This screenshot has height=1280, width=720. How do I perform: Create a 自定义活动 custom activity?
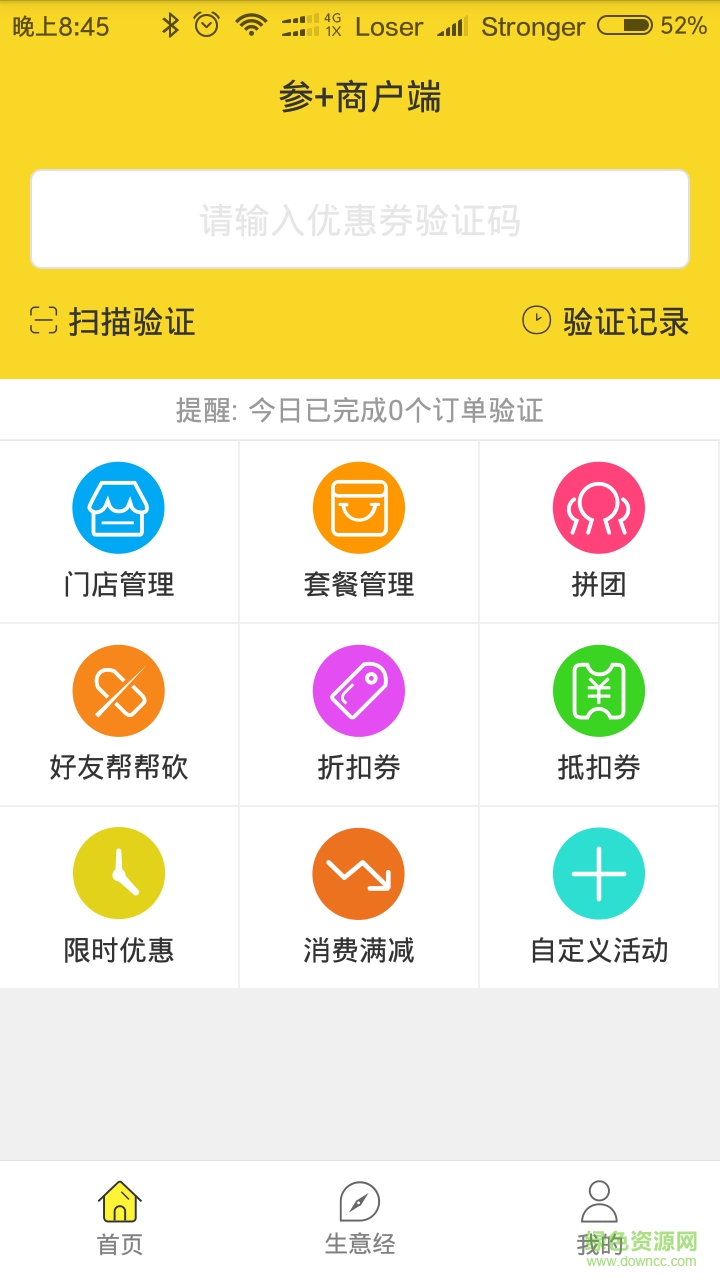point(598,896)
